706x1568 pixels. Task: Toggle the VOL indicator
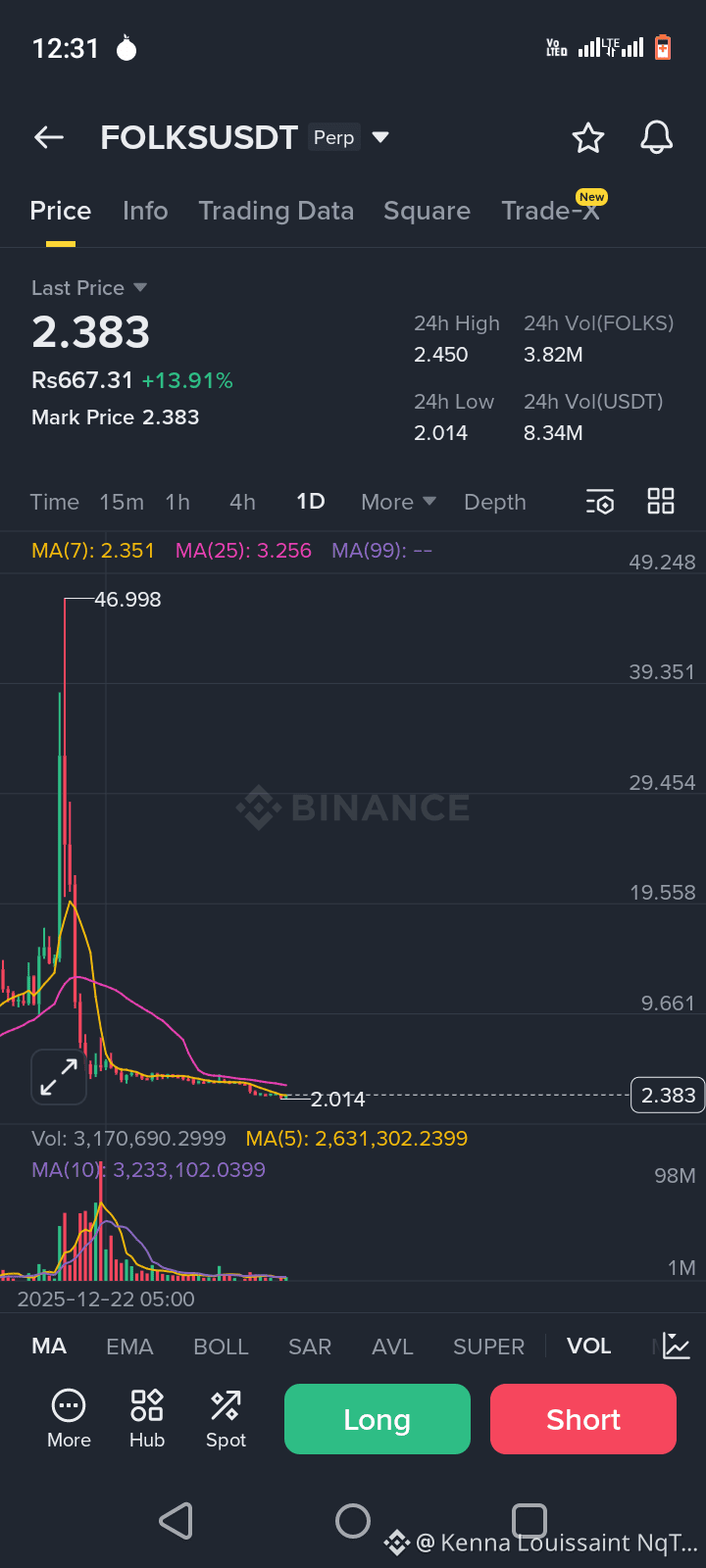pyautogui.click(x=588, y=1346)
